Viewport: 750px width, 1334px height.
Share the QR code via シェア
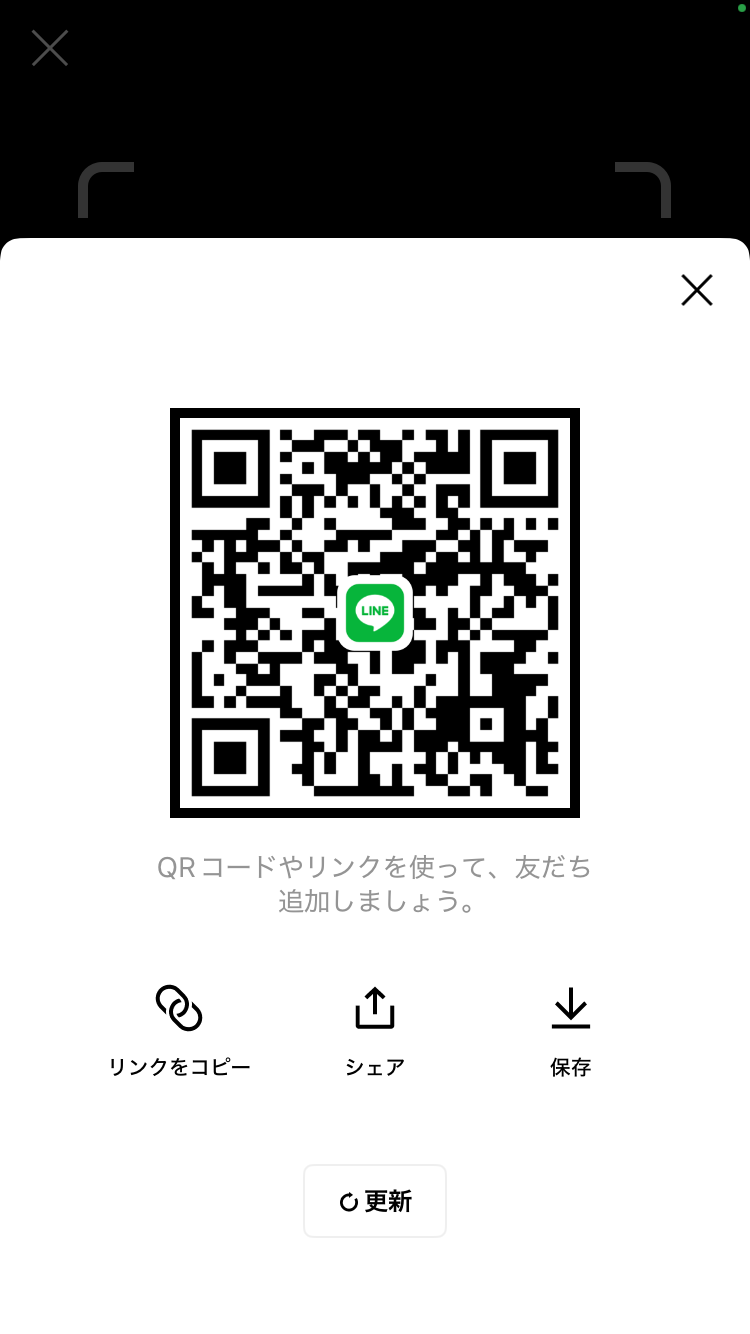pos(375,1031)
